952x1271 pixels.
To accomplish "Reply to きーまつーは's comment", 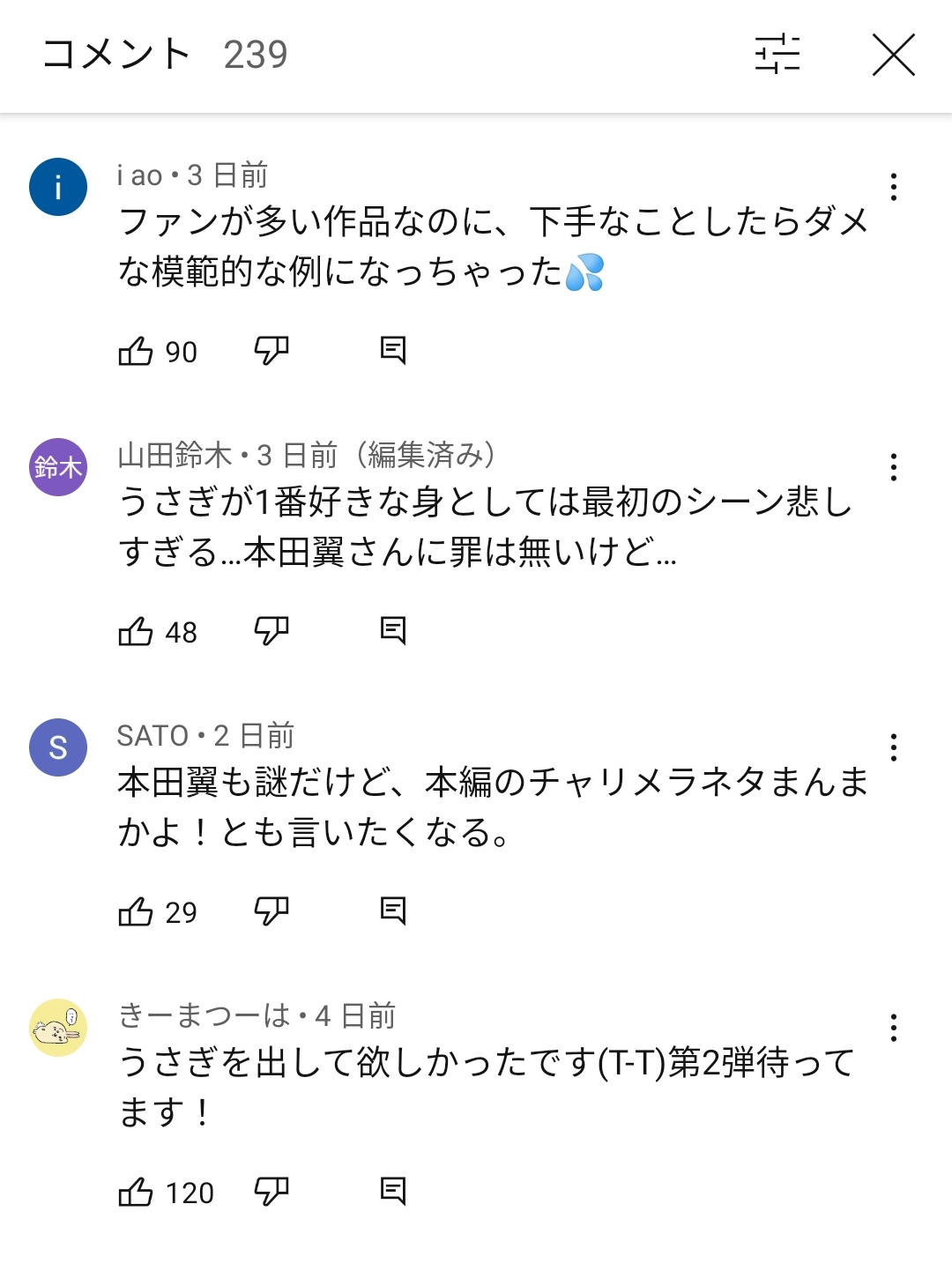I will (392, 1192).
